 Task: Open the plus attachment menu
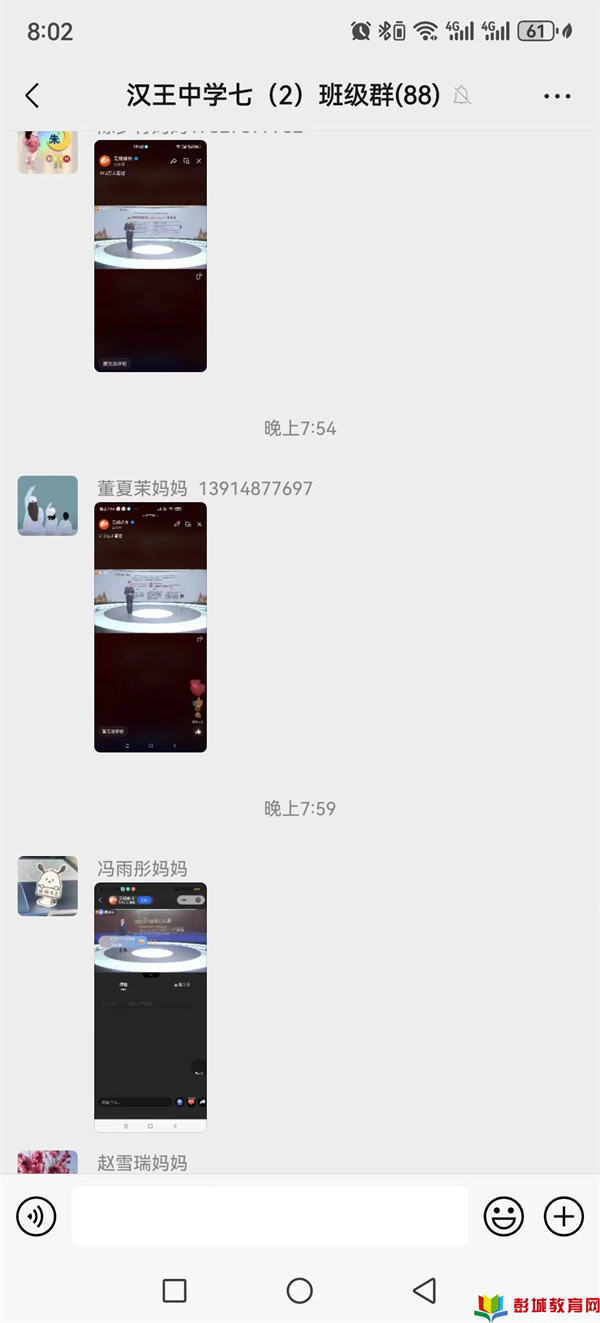tap(563, 1216)
